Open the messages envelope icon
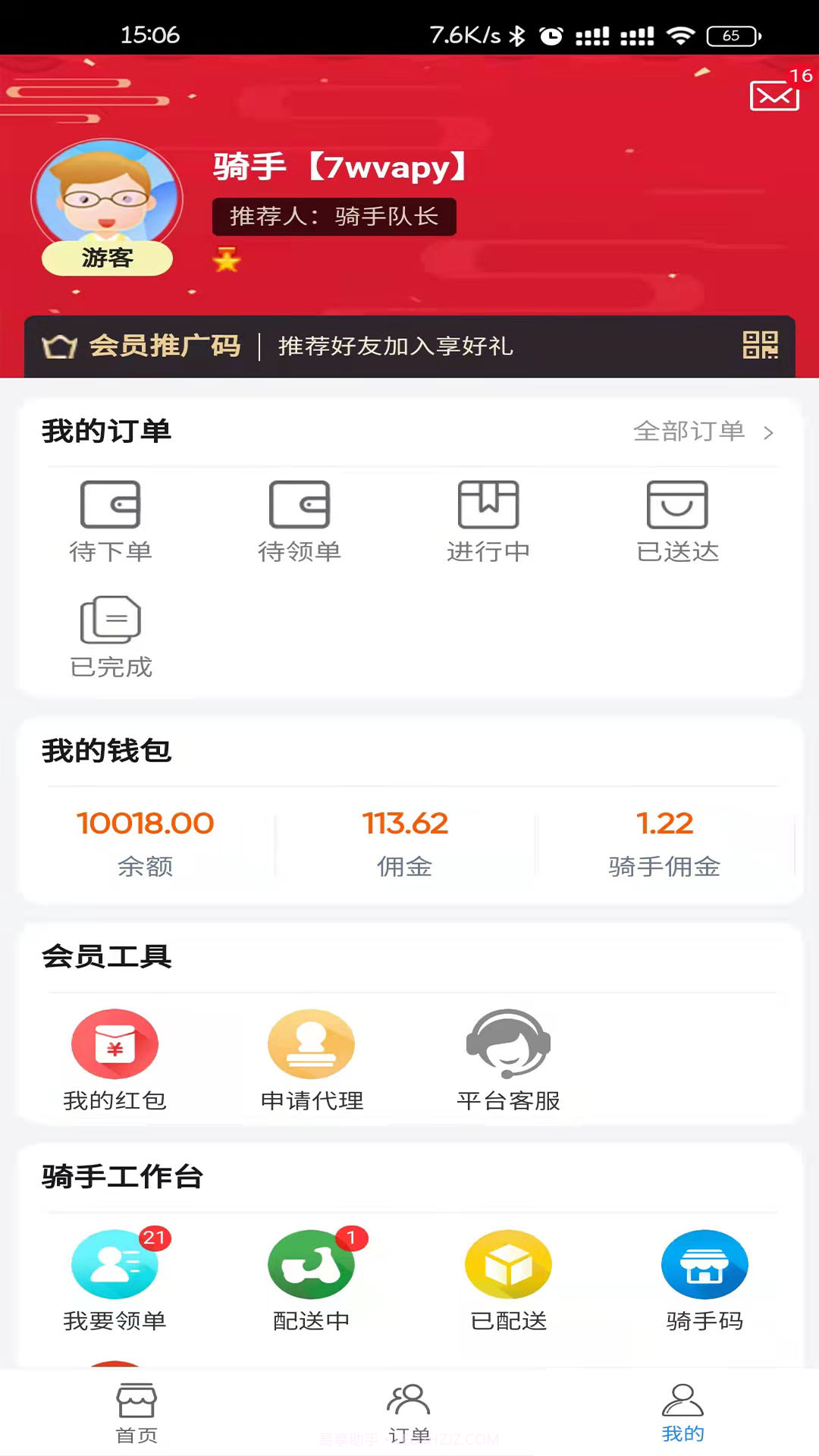Viewport: 819px width, 1456px height. 774,95
